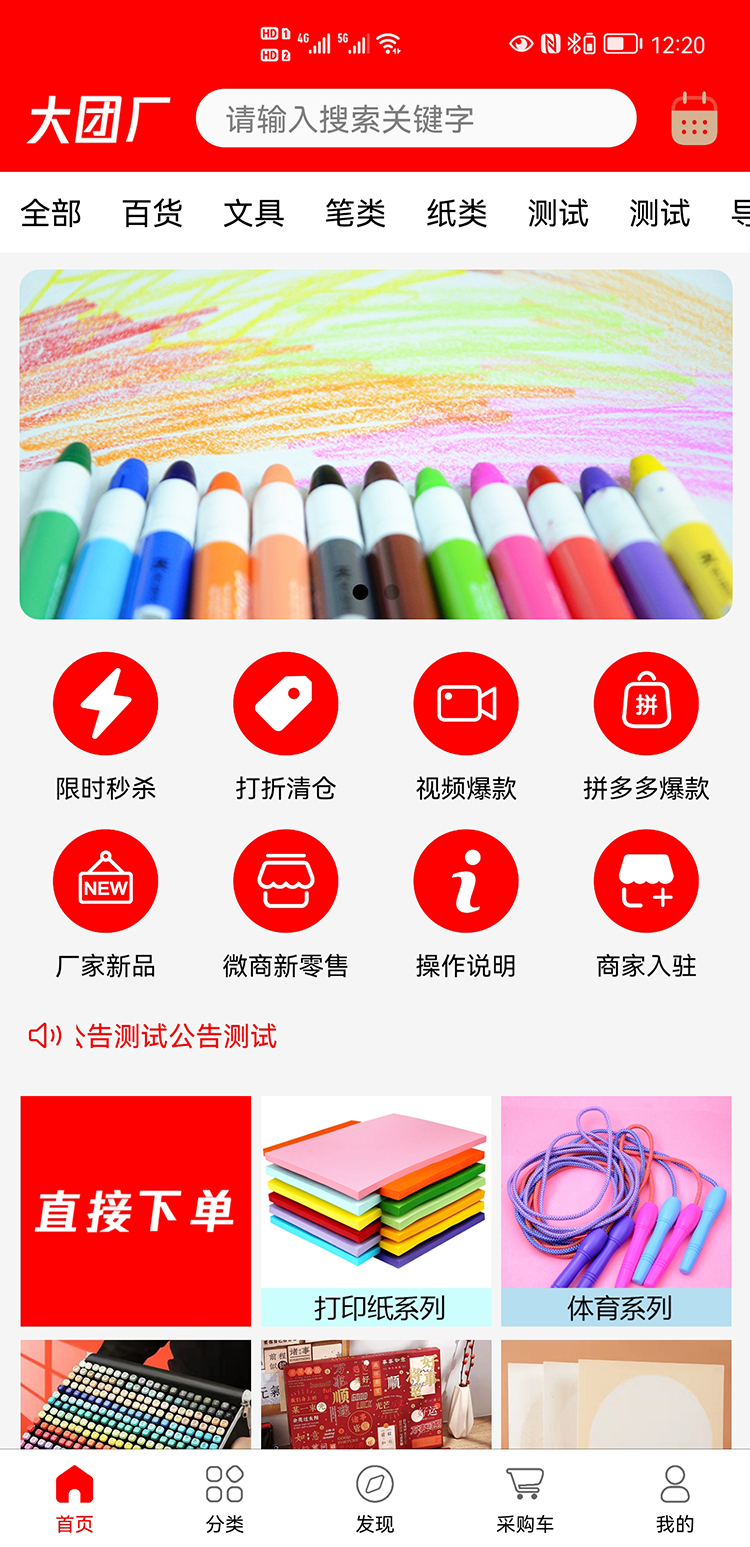Switch to the 分类 bottom tab
Screen dimensions: 750x1547
[x=225, y=1497]
